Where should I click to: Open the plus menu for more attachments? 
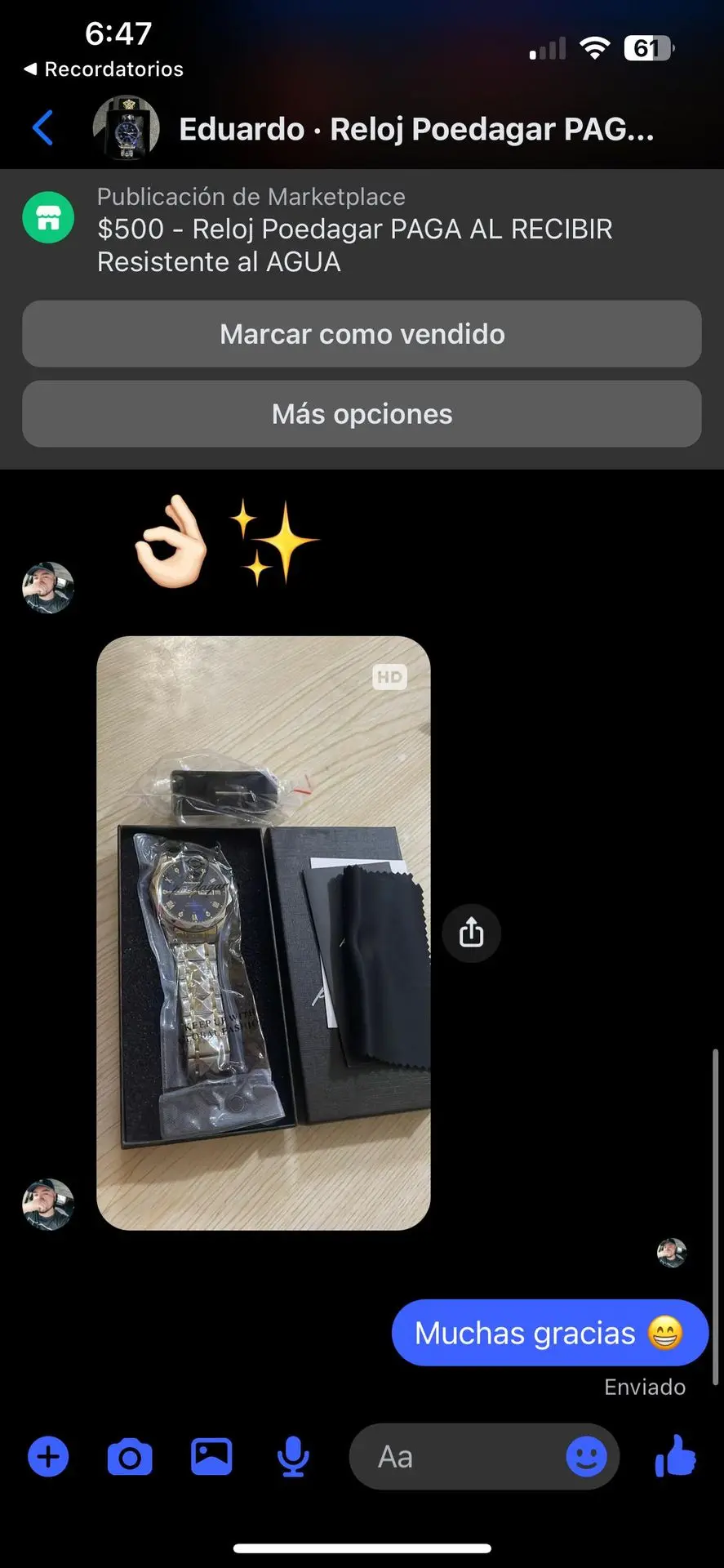(48, 1456)
